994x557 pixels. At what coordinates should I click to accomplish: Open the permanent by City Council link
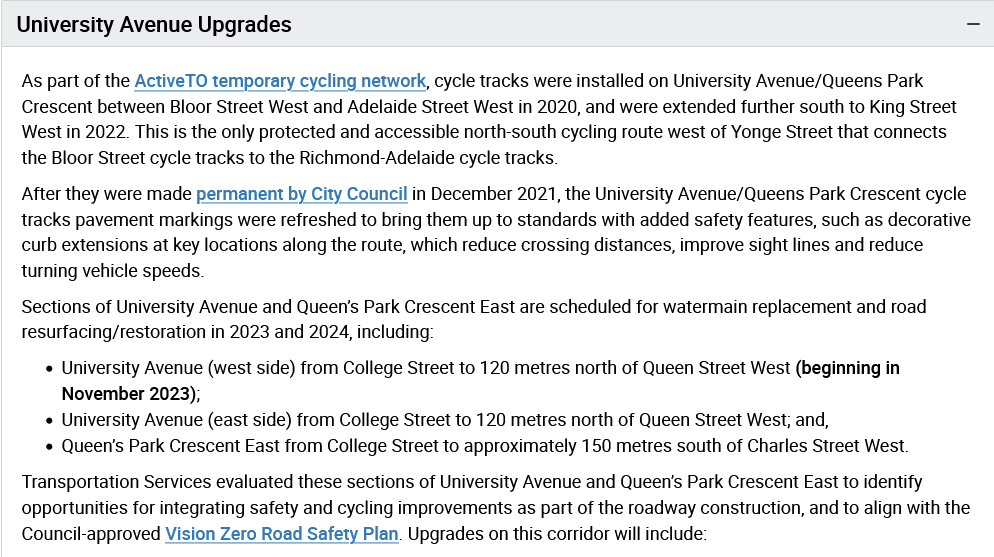[x=301, y=194]
